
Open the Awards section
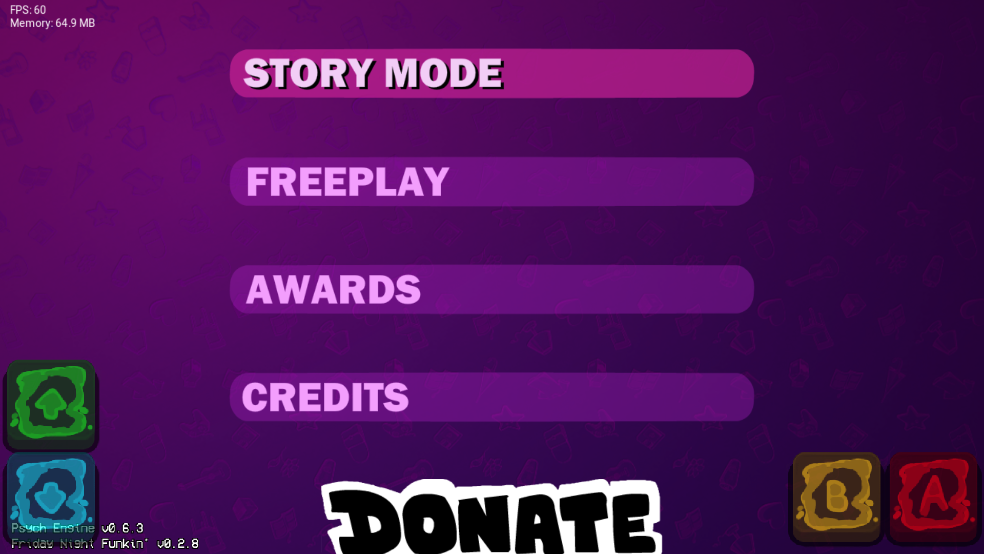pos(491,290)
